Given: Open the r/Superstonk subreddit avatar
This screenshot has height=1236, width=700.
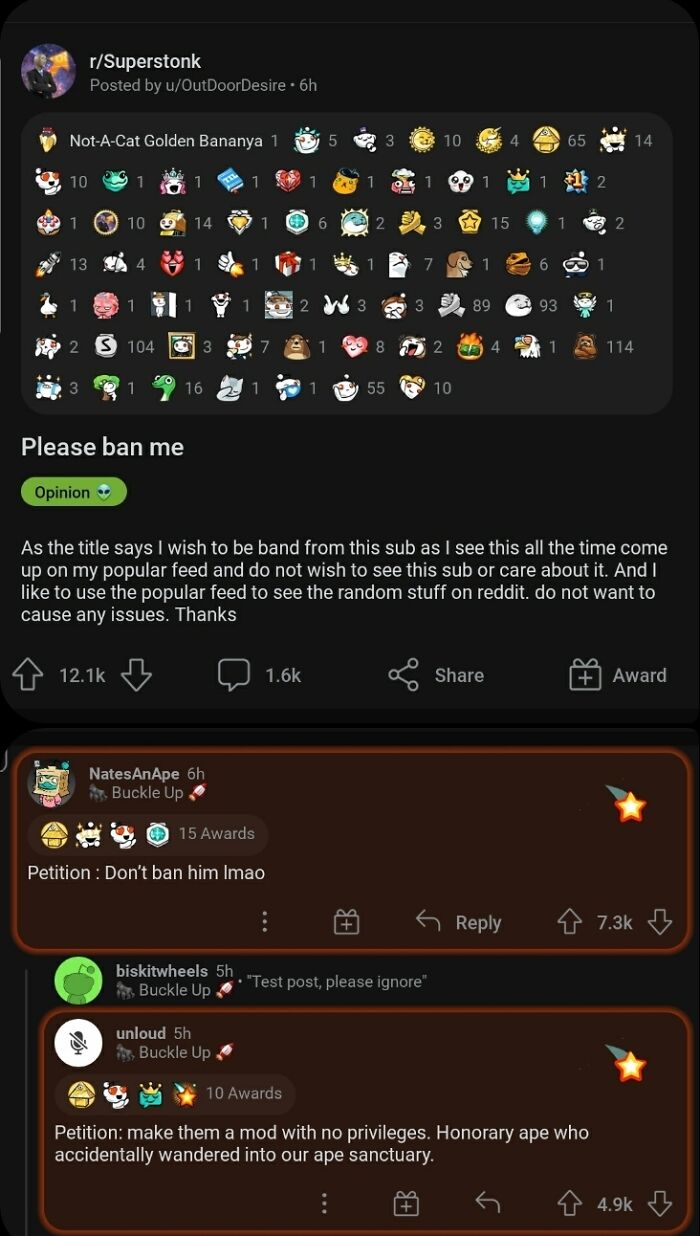Looking at the screenshot, I should pyautogui.click(x=49, y=72).
